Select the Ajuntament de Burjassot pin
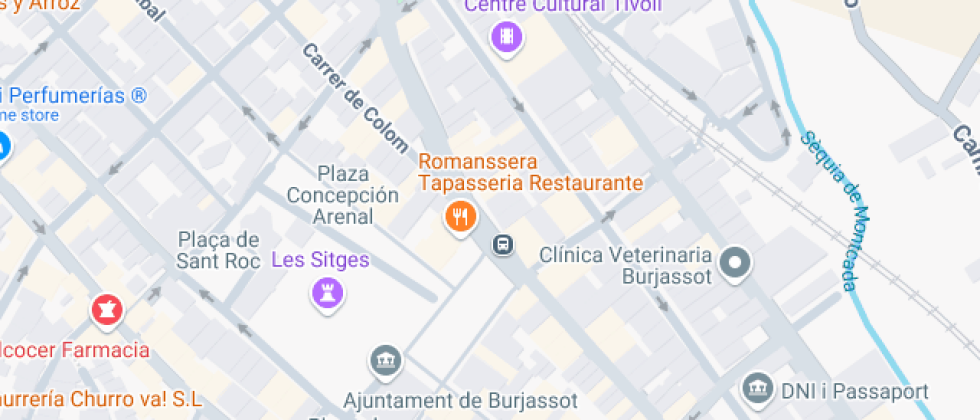 point(385,359)
